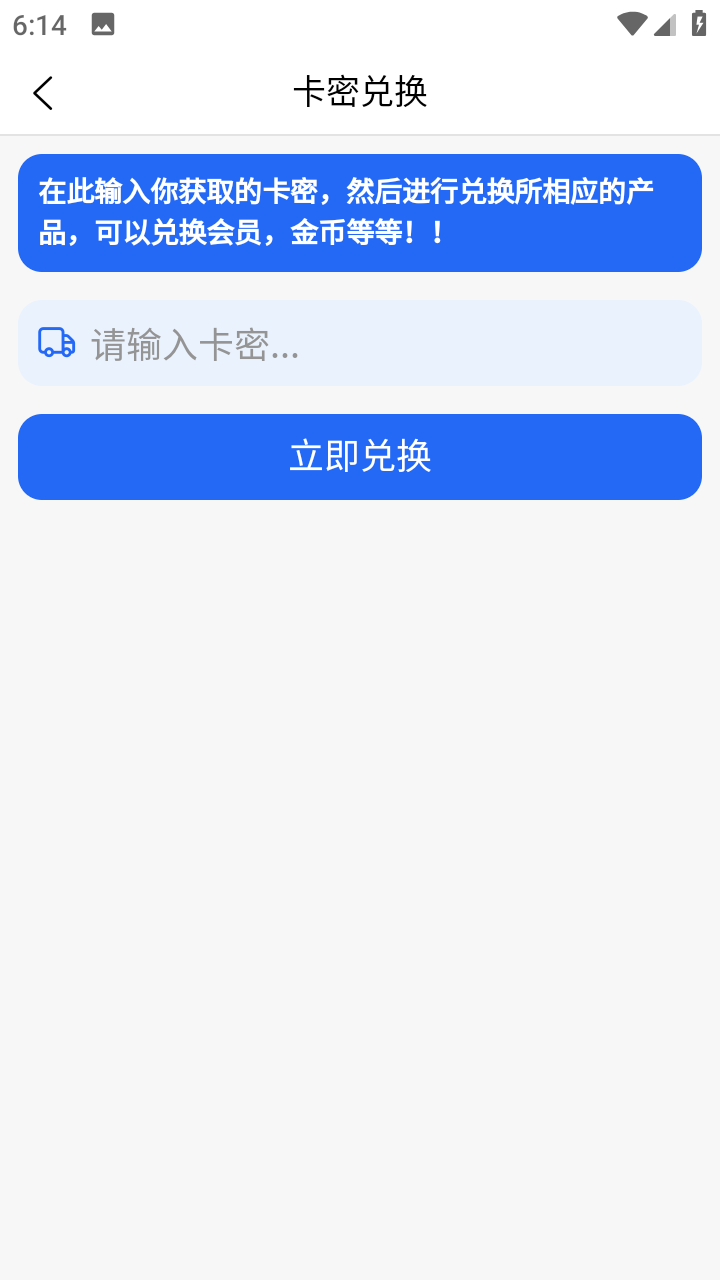Tap the 立即兑换 button

(x=360, y=457)
